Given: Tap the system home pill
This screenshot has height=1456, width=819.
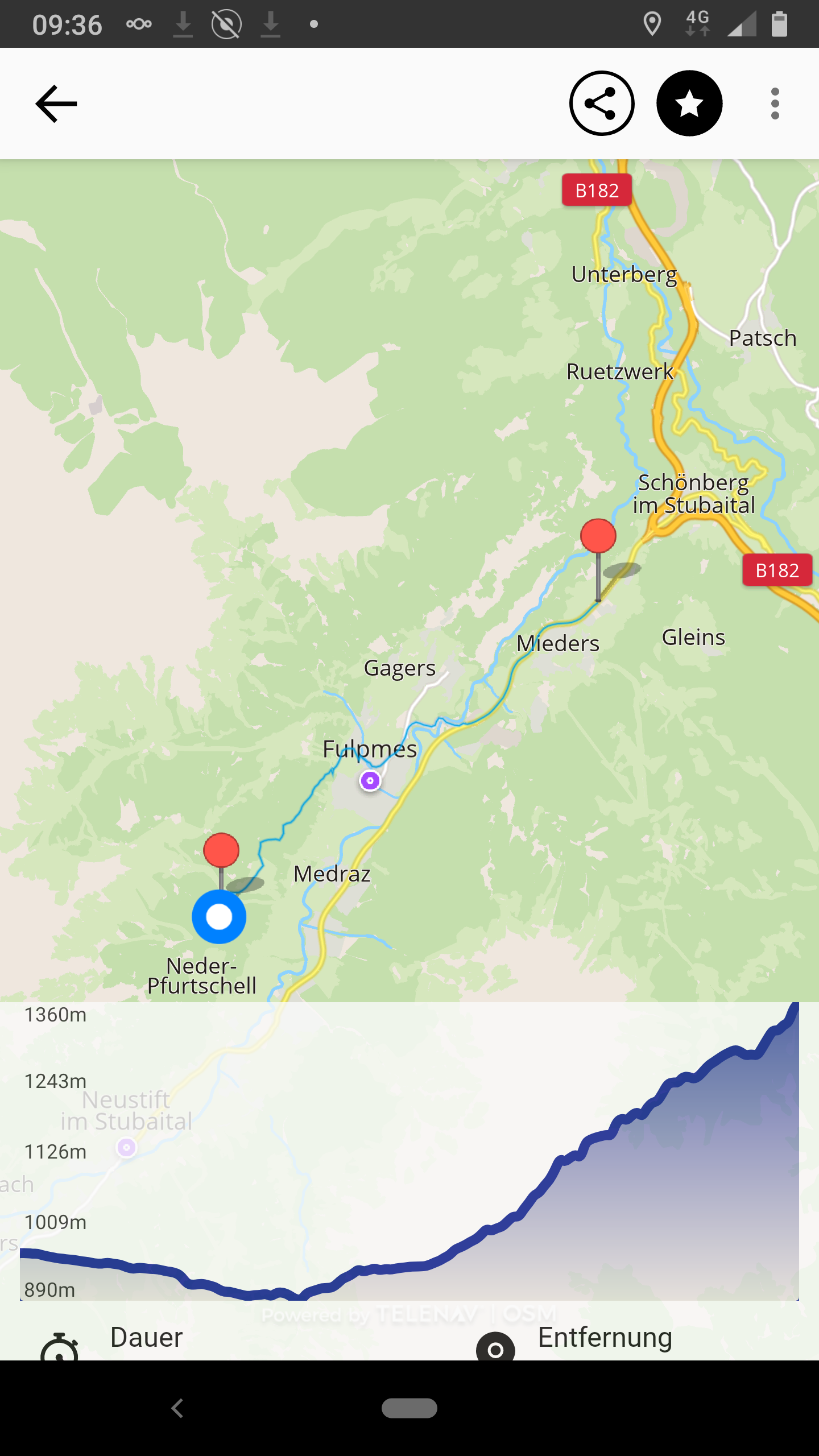Looking at the screenshot, I should coord(409,1408).
